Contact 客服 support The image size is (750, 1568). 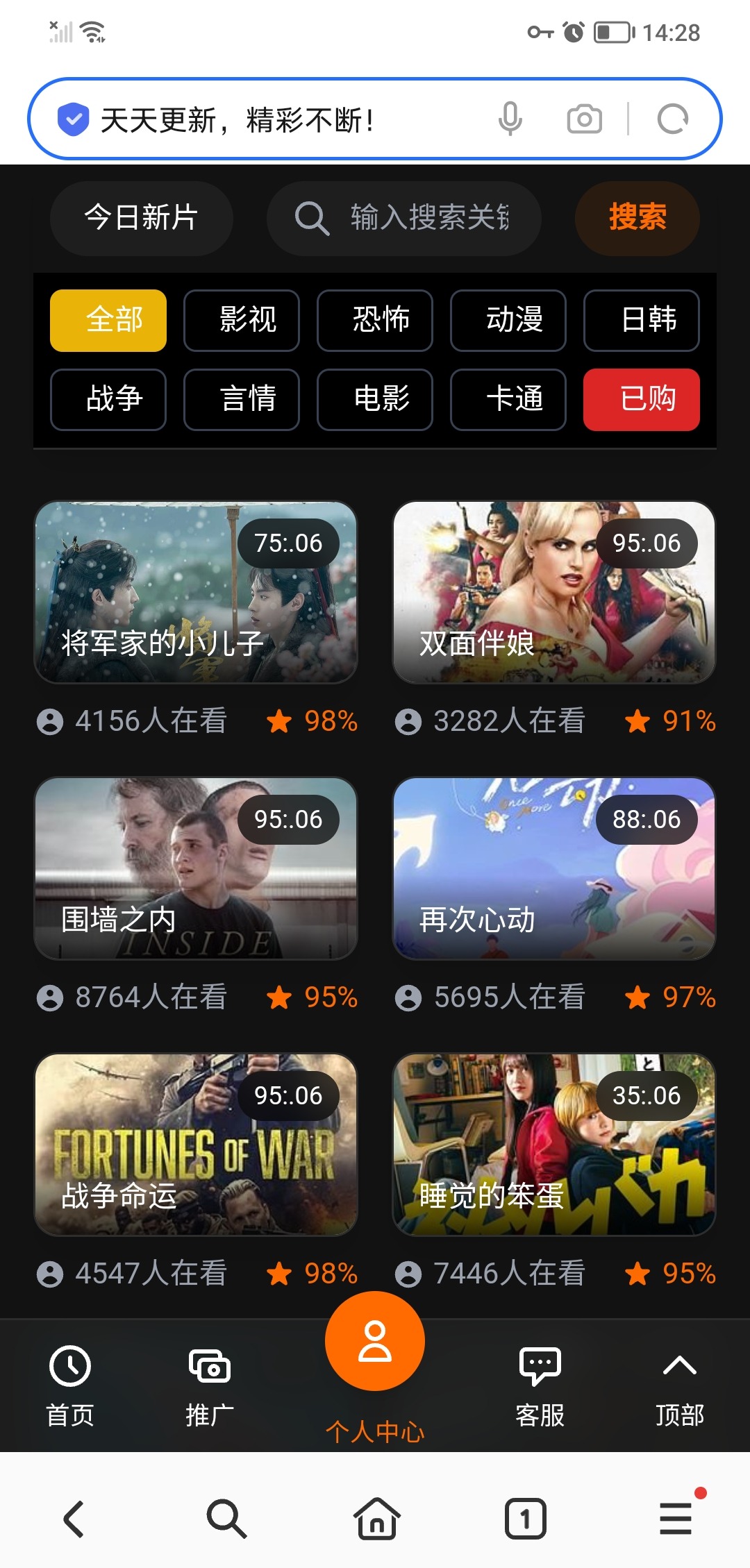coord(540,1385)
